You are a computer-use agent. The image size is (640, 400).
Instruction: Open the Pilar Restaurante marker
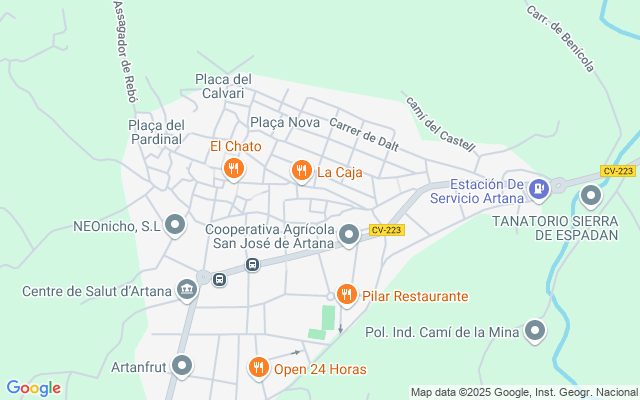pos(346,295)
